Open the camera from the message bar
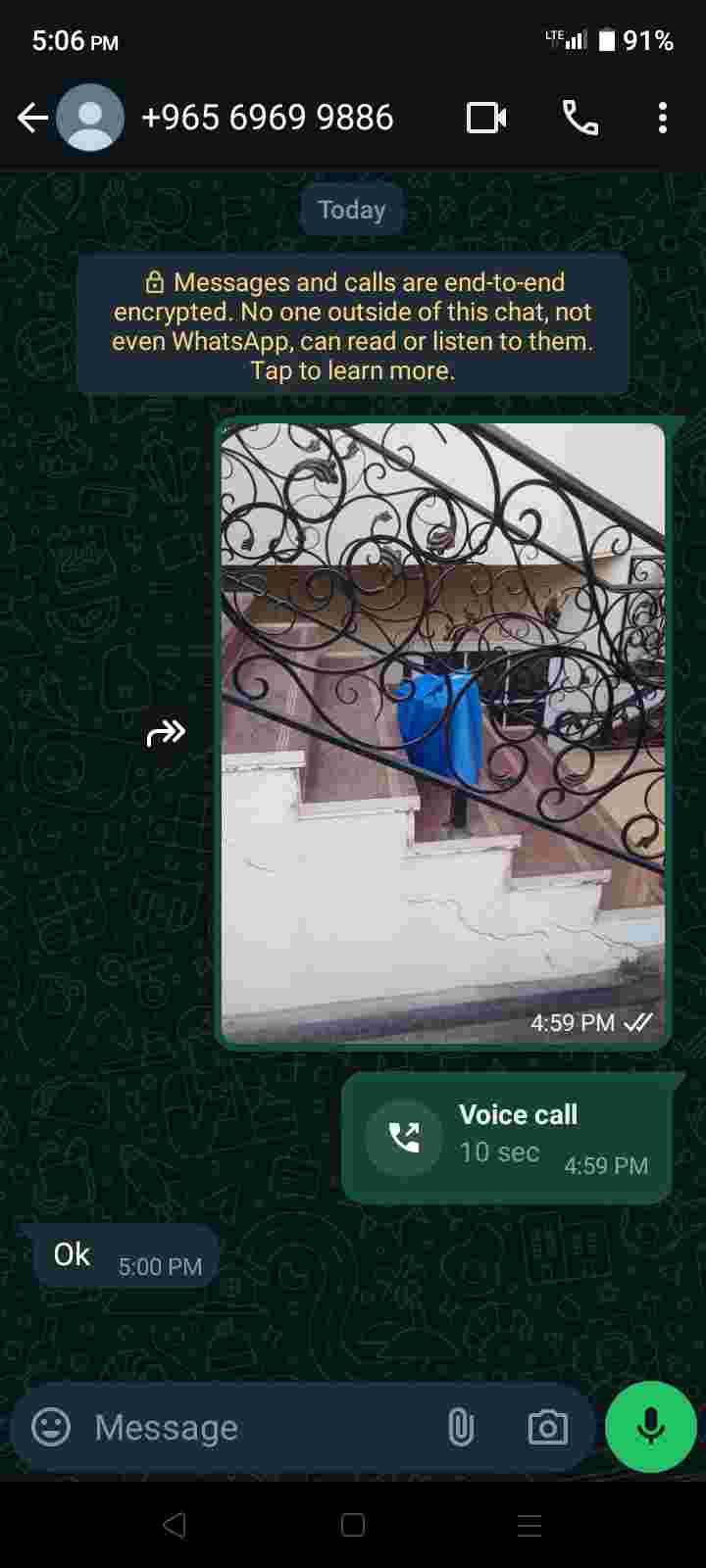This screenshot has height=1568, width=706. click(x=547, y=1427)
